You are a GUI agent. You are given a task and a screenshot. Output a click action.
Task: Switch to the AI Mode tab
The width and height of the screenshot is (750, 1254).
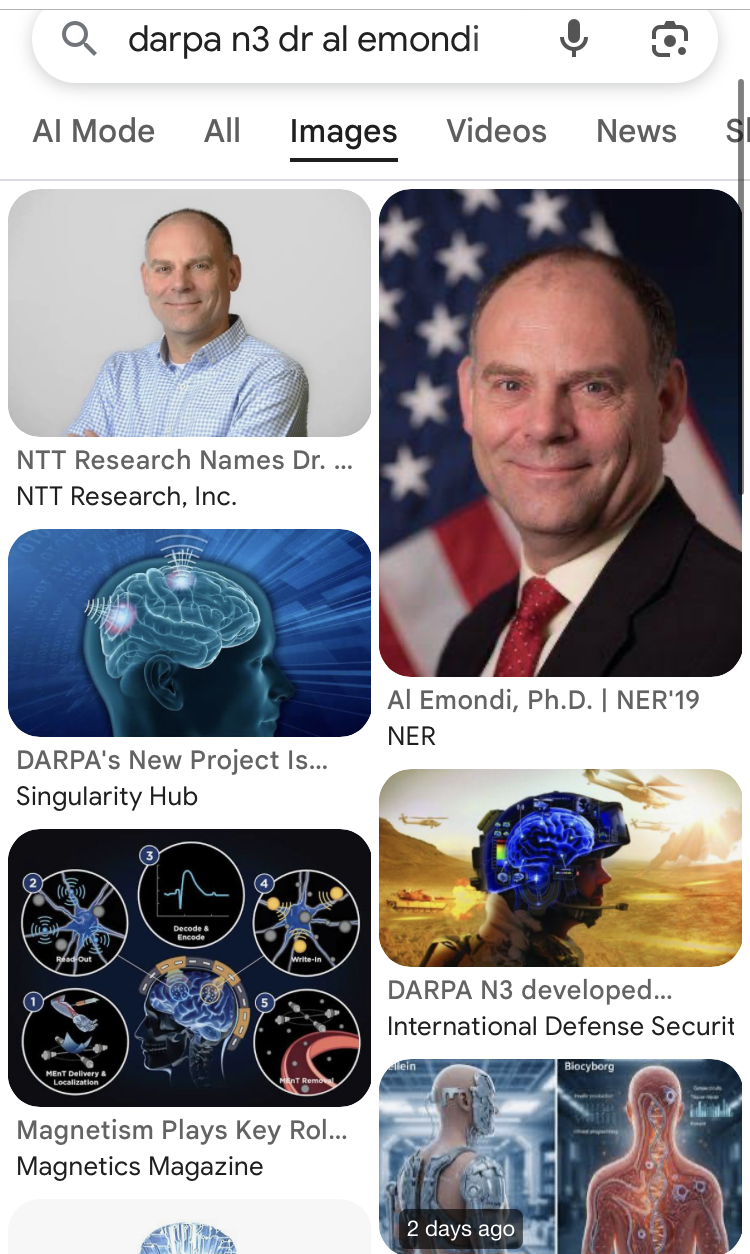click(x=94, y=131)
